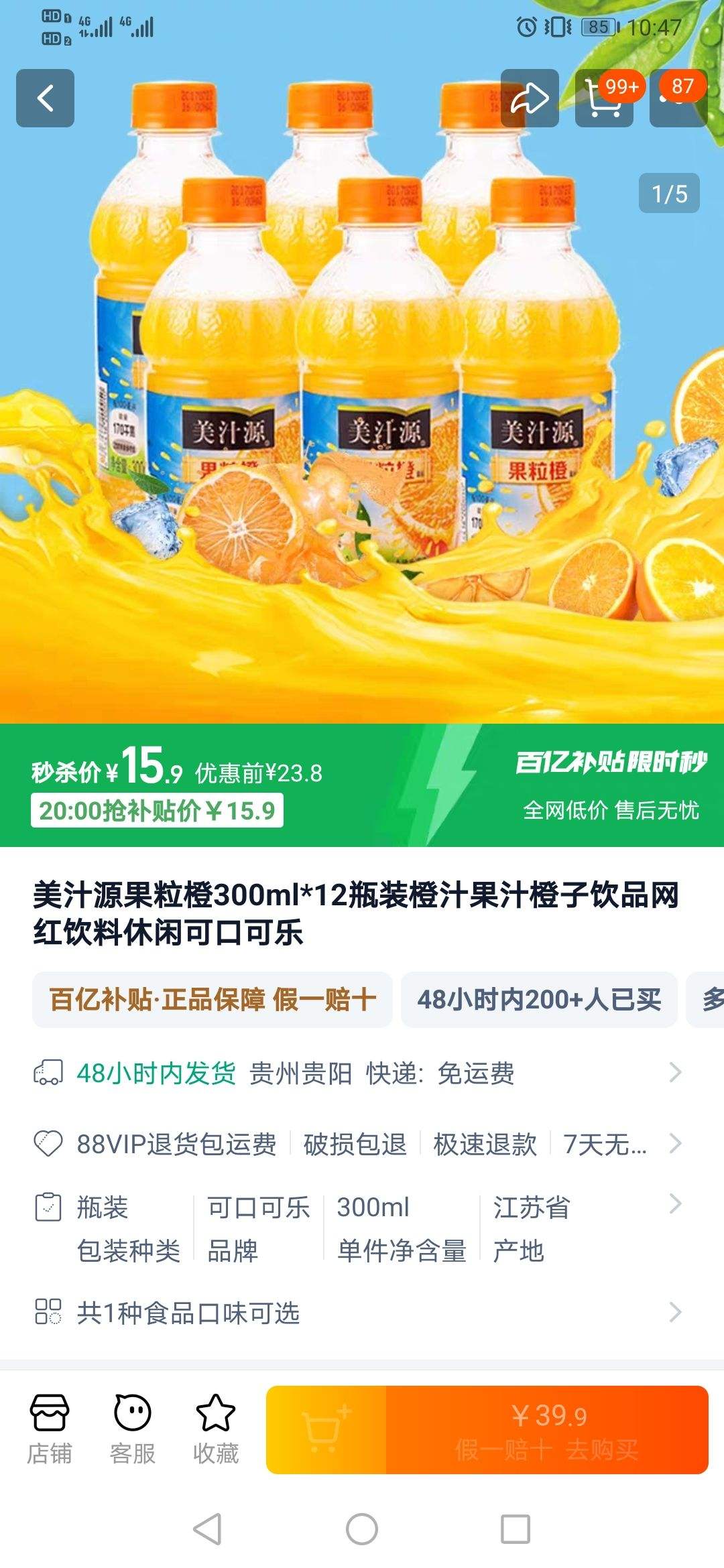Share this product
Viewport: 724px width, 1568px height.
click(x=530, y=98)
